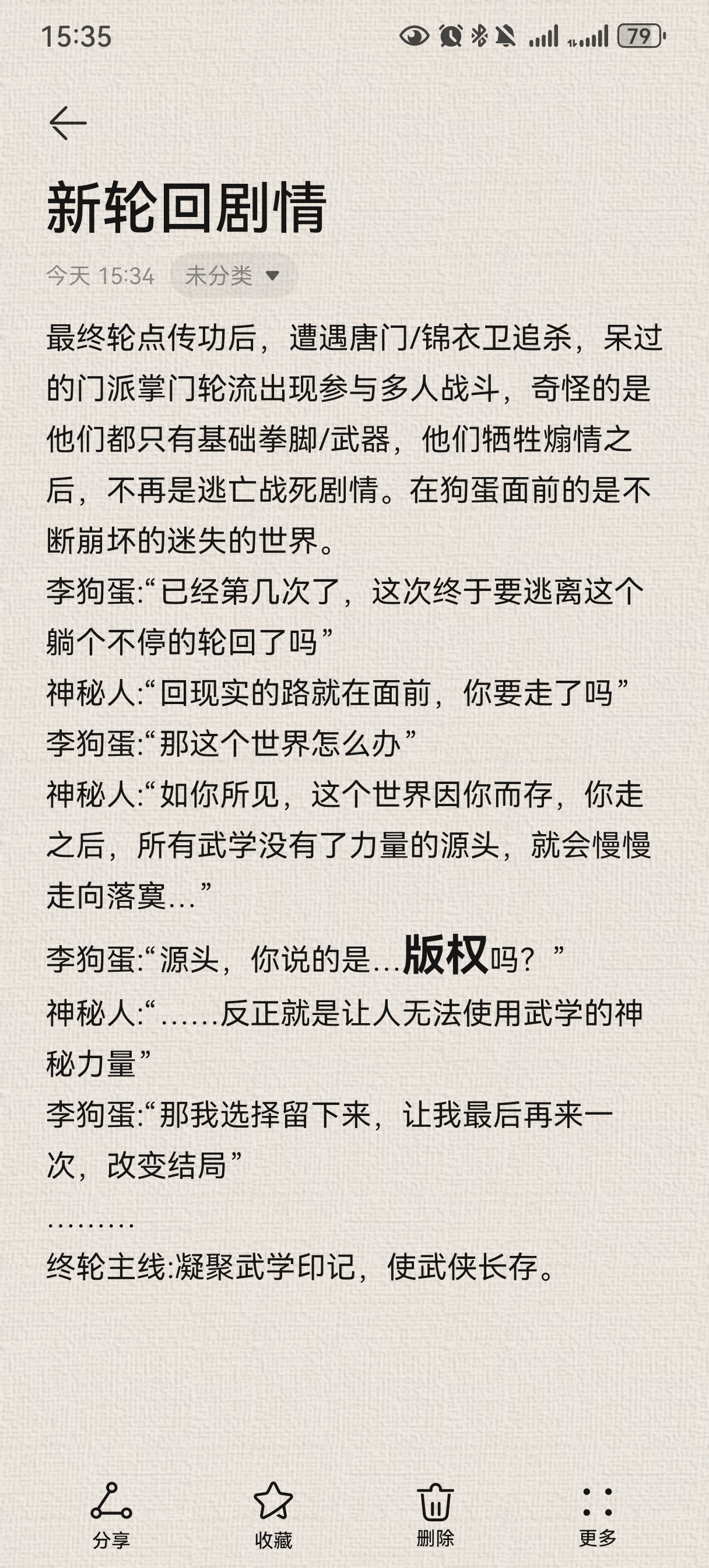The width and height of the screenshot is (709, 1568).
Task: Share this note via 分享
Action: coord(111,1514)
